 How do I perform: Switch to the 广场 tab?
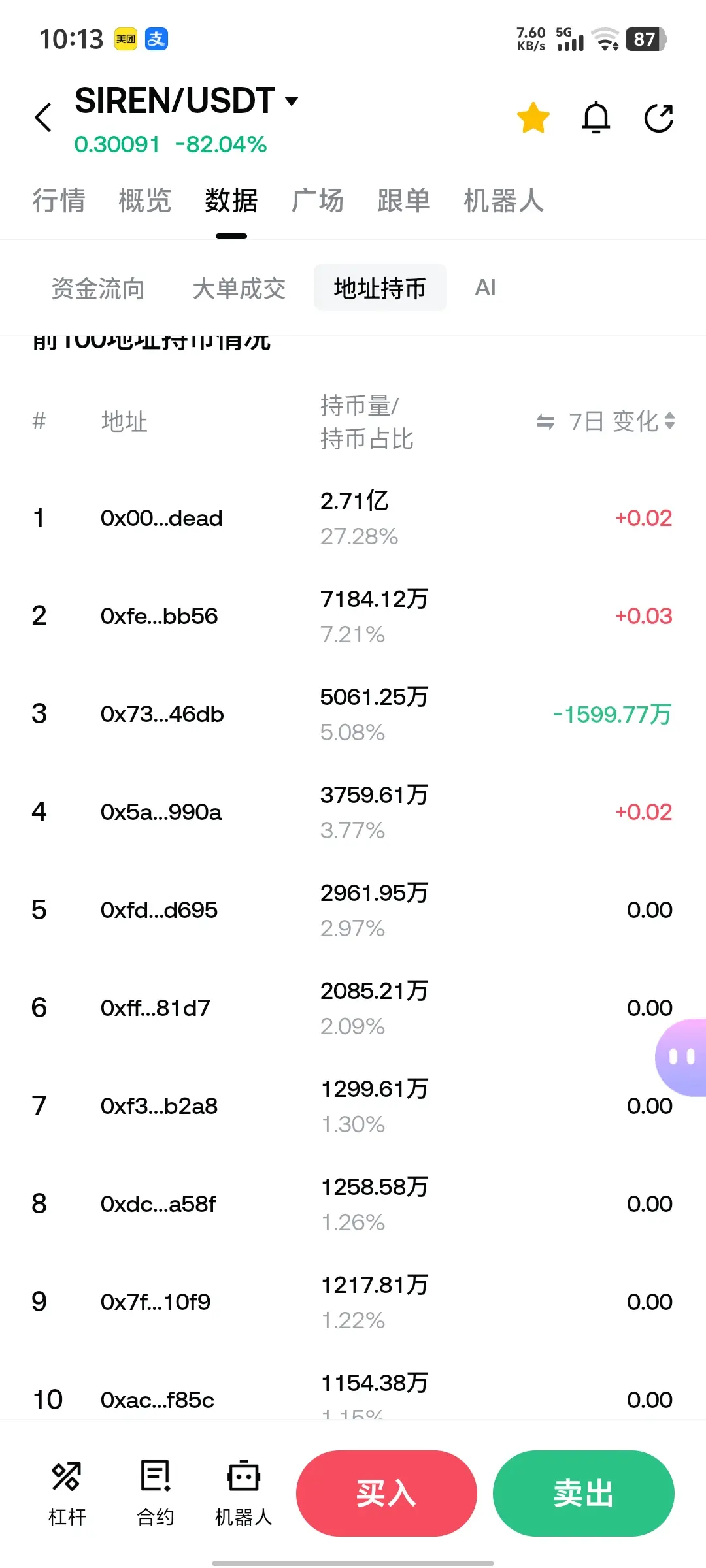click(x=317, y=201)
